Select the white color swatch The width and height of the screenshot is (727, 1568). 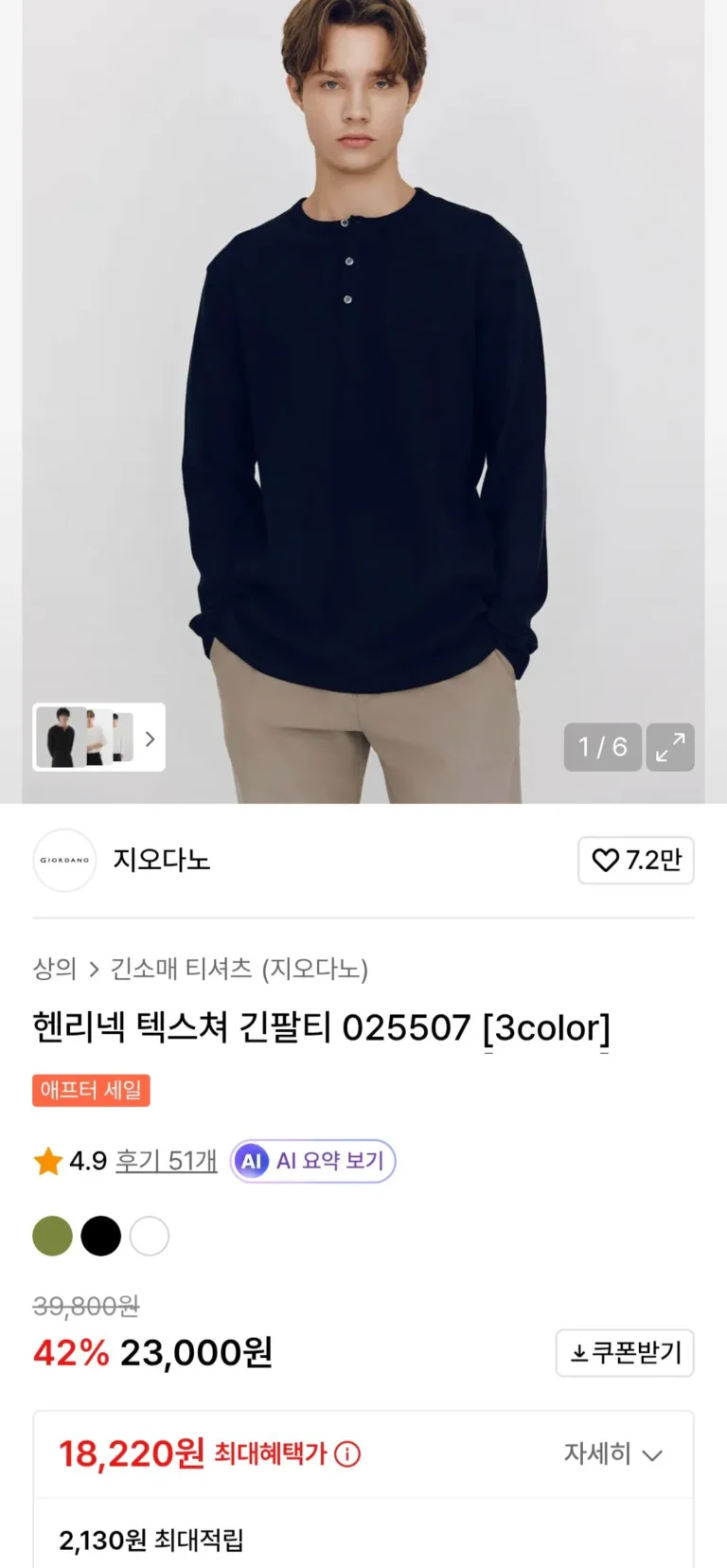pyautogui.click(x=150, y=1236)
